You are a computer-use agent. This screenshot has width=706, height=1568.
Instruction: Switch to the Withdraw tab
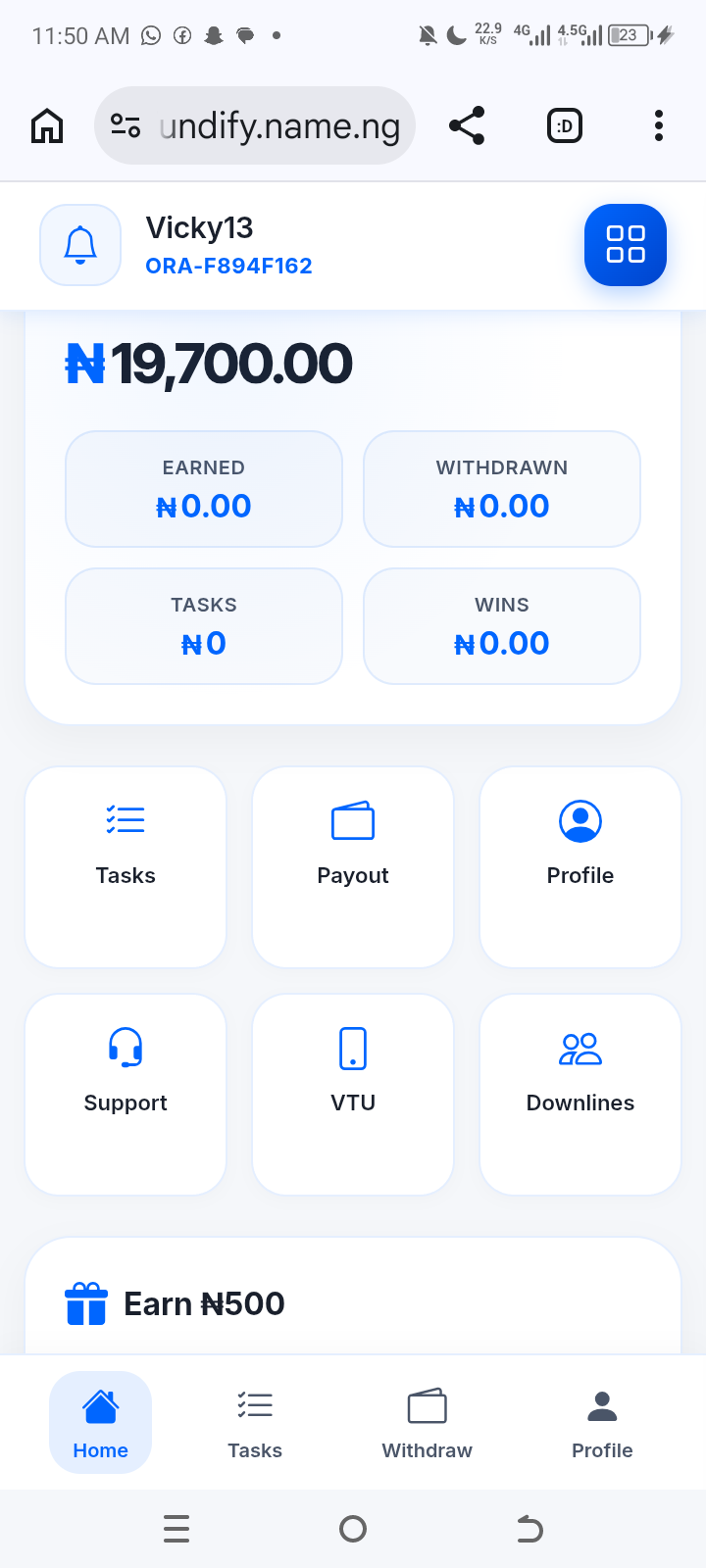coord(427,1422)
